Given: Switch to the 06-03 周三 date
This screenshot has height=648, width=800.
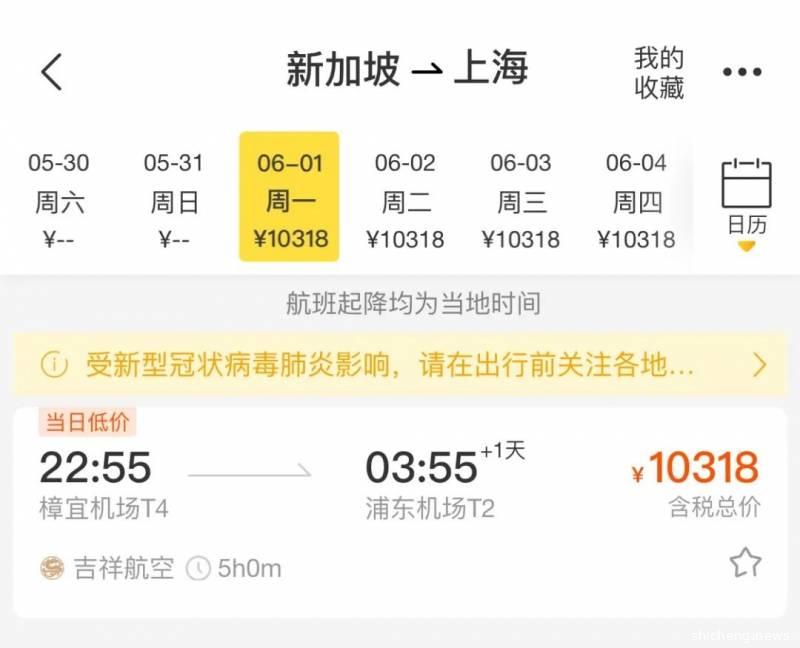Looking at the screenshot, I should click(x=521, y=200).
